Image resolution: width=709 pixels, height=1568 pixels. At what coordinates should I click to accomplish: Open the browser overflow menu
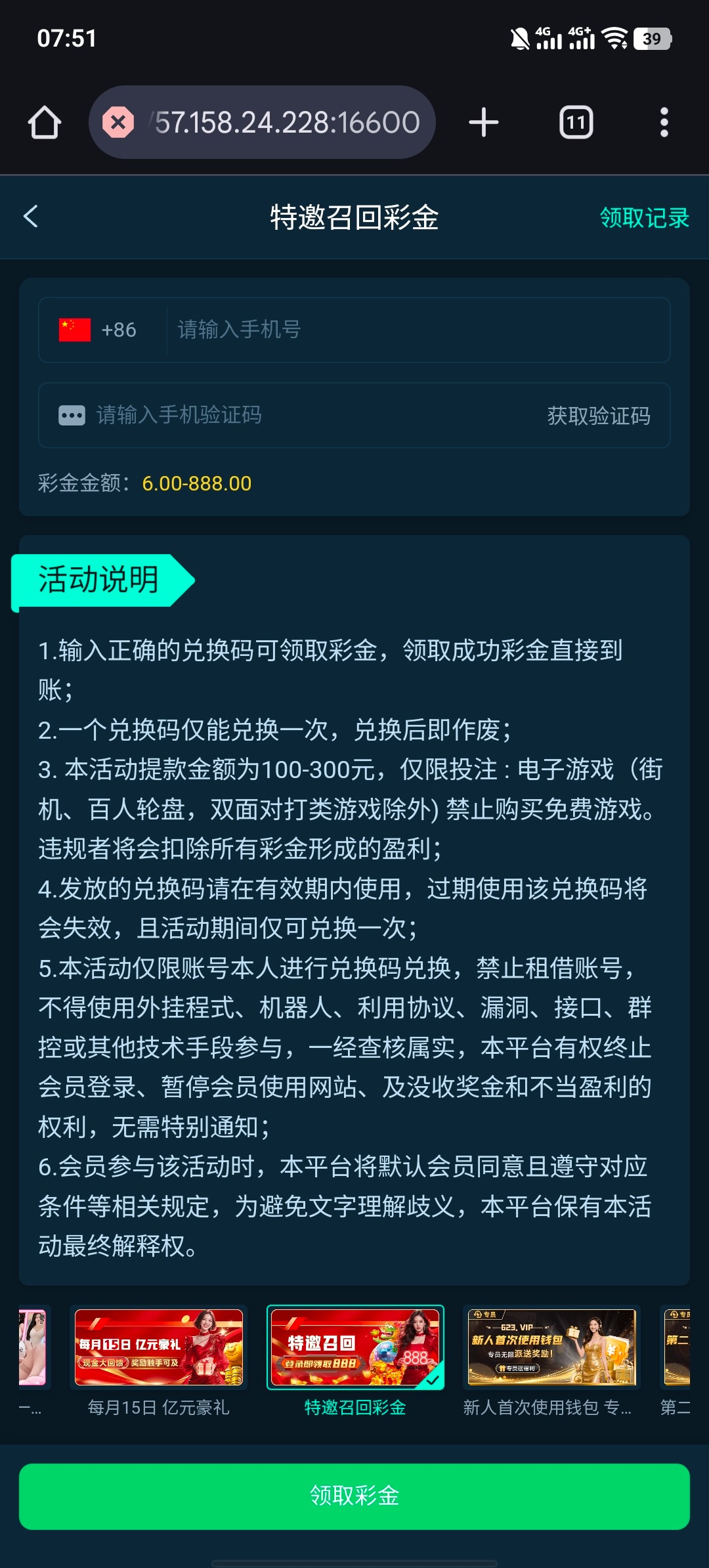coord(664,123)
